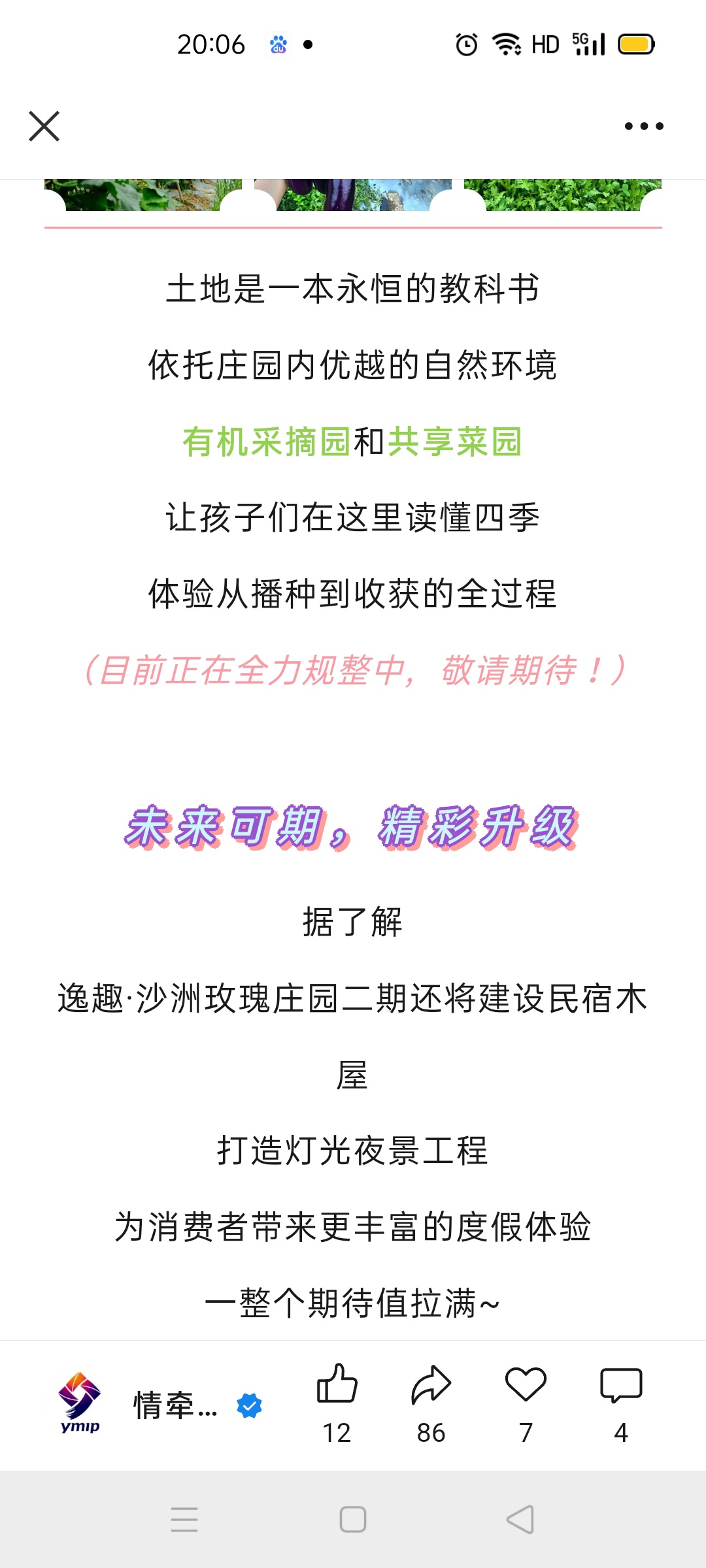Screen dimensions: 706x1568
Task: Open the three-dot overflow menu
Action: (644, 126)
